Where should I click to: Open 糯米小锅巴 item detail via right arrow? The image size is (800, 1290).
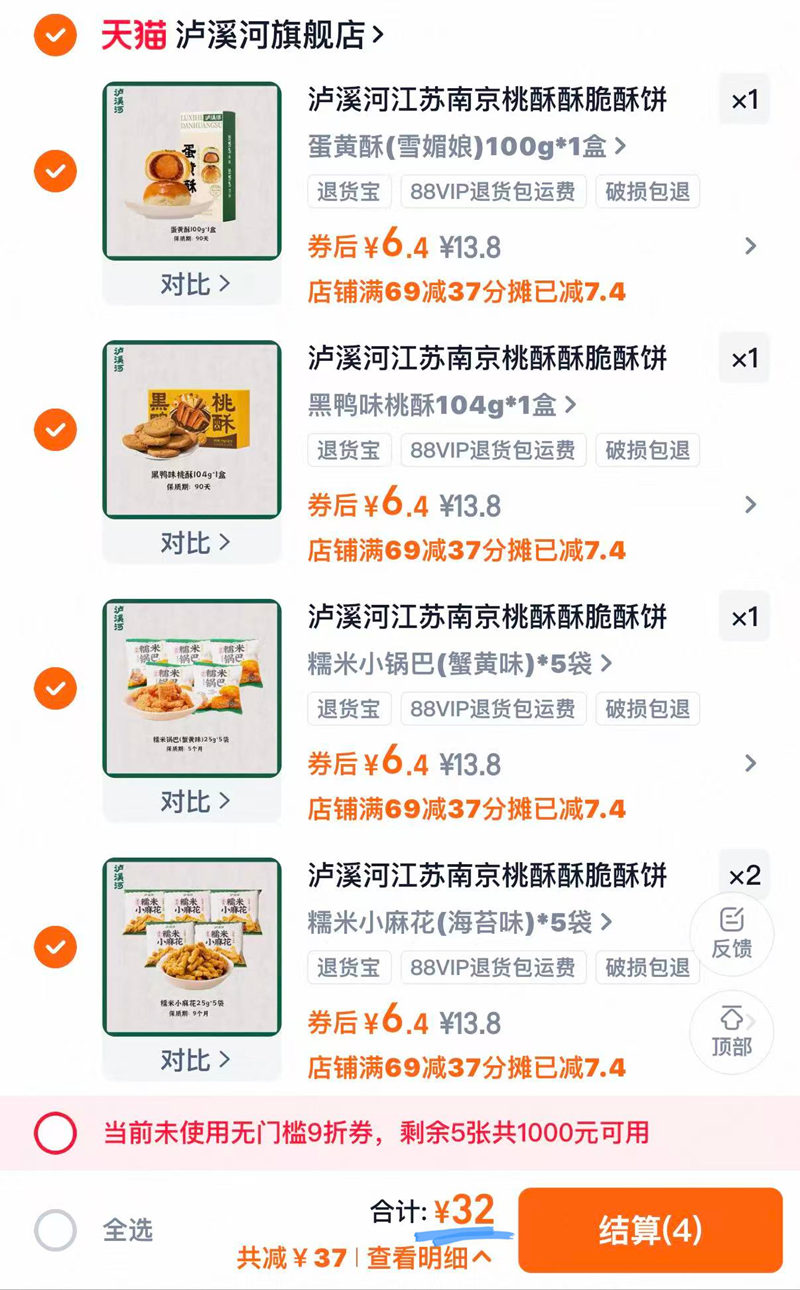click(x=749, y=763)
